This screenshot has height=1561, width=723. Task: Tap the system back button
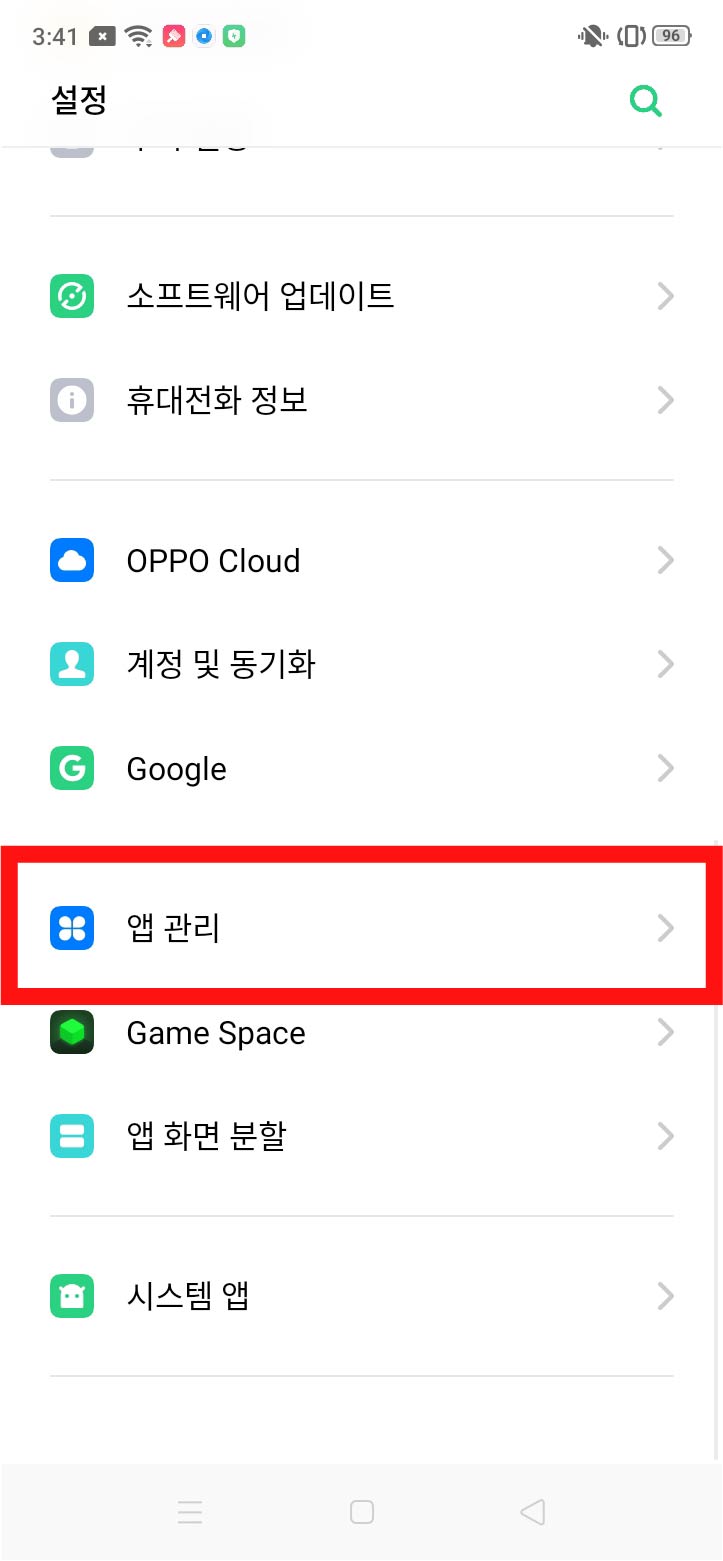pos(533,1511)
